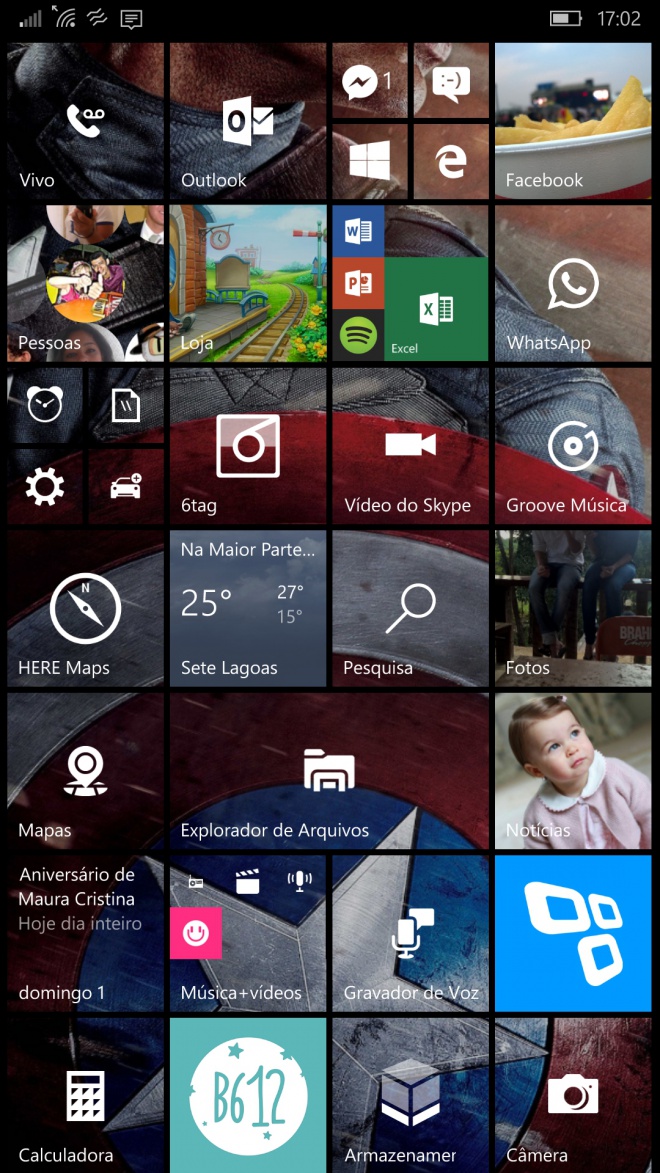The height and width of the screenshot is (1173, 660).
Task: Open HERE Maps
Action: click(x=85, y=608)
